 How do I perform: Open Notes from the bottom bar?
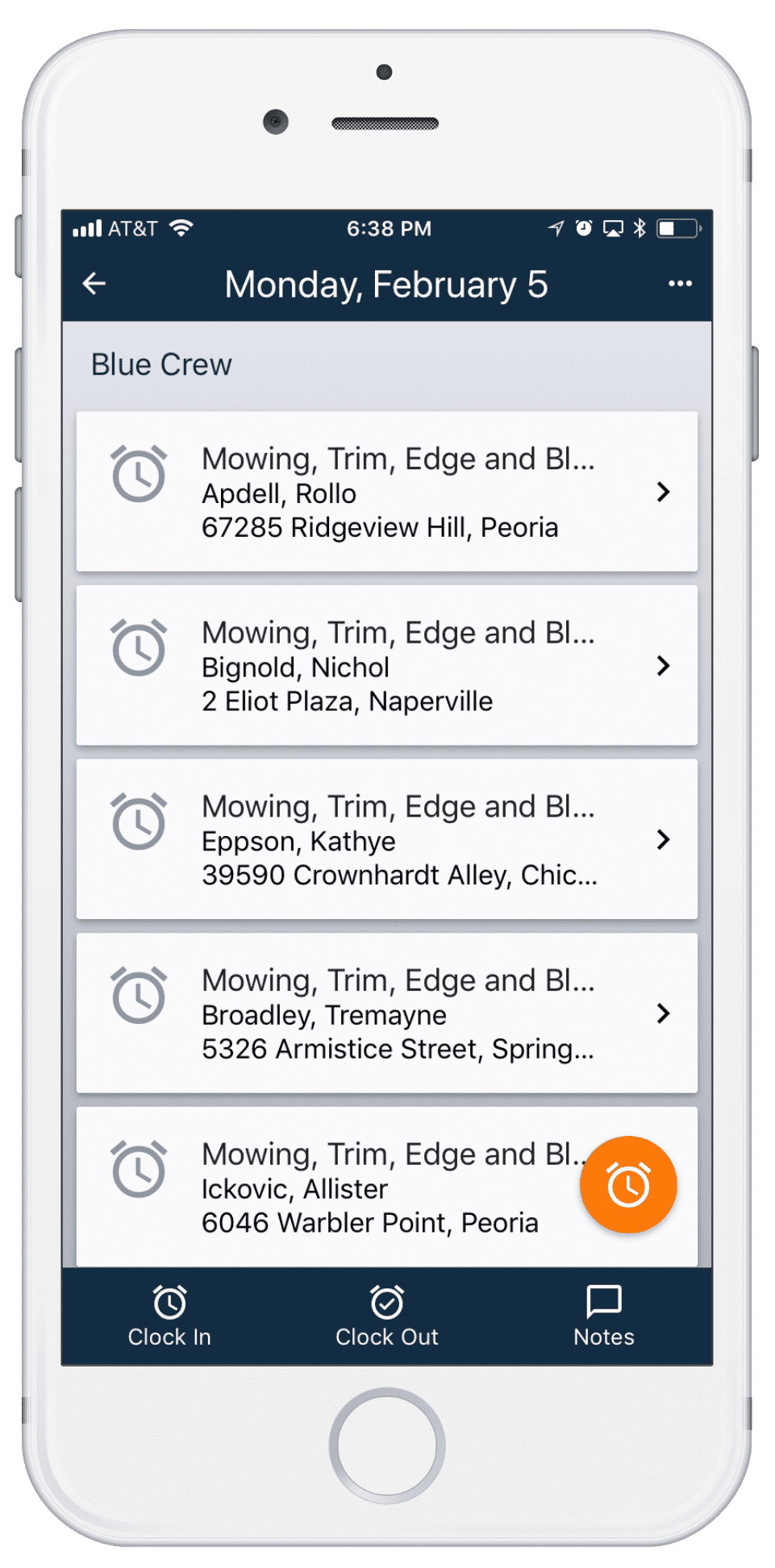(x=604, y=1316)
